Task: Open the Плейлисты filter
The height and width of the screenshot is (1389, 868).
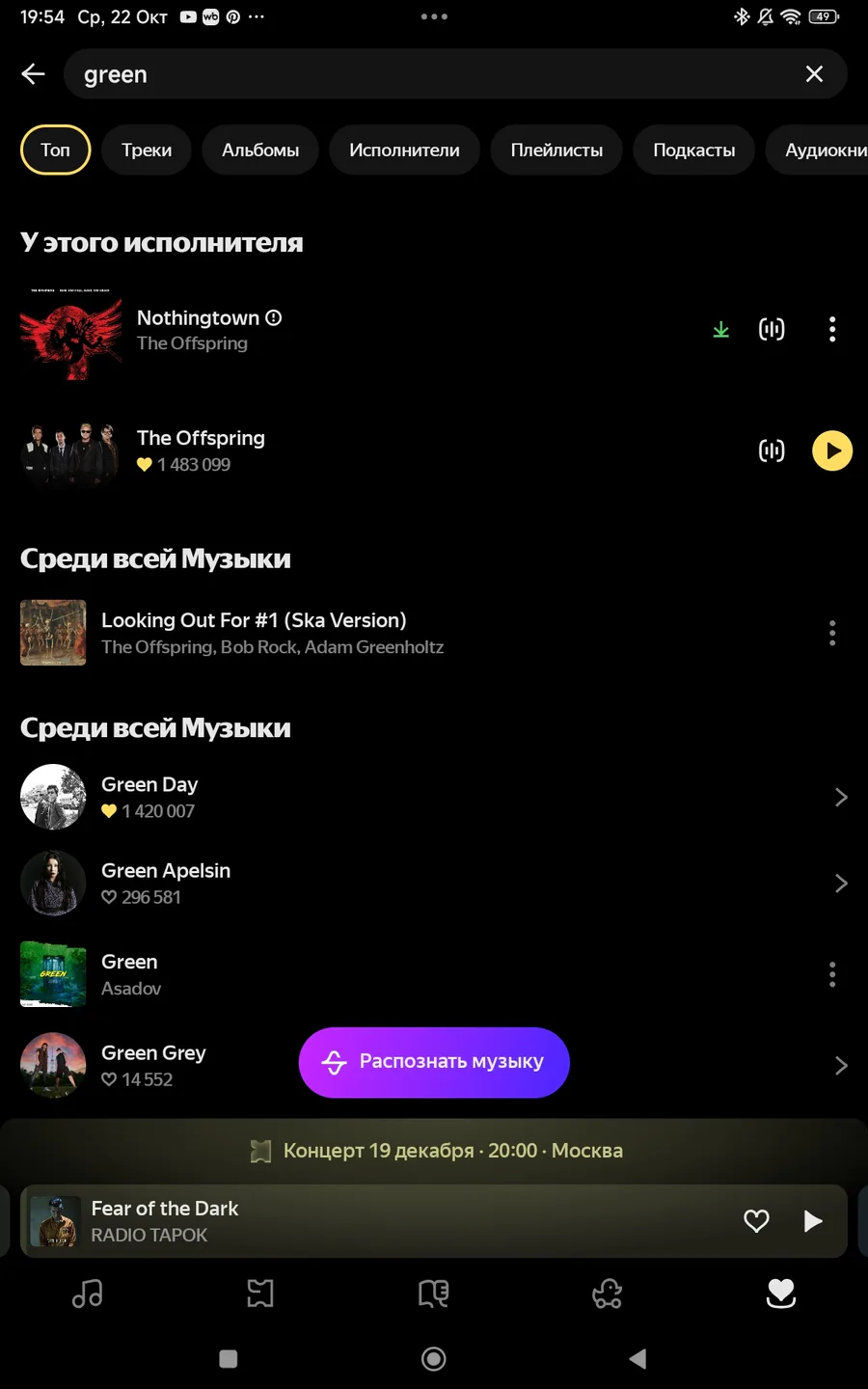Action: pos(556,150)
